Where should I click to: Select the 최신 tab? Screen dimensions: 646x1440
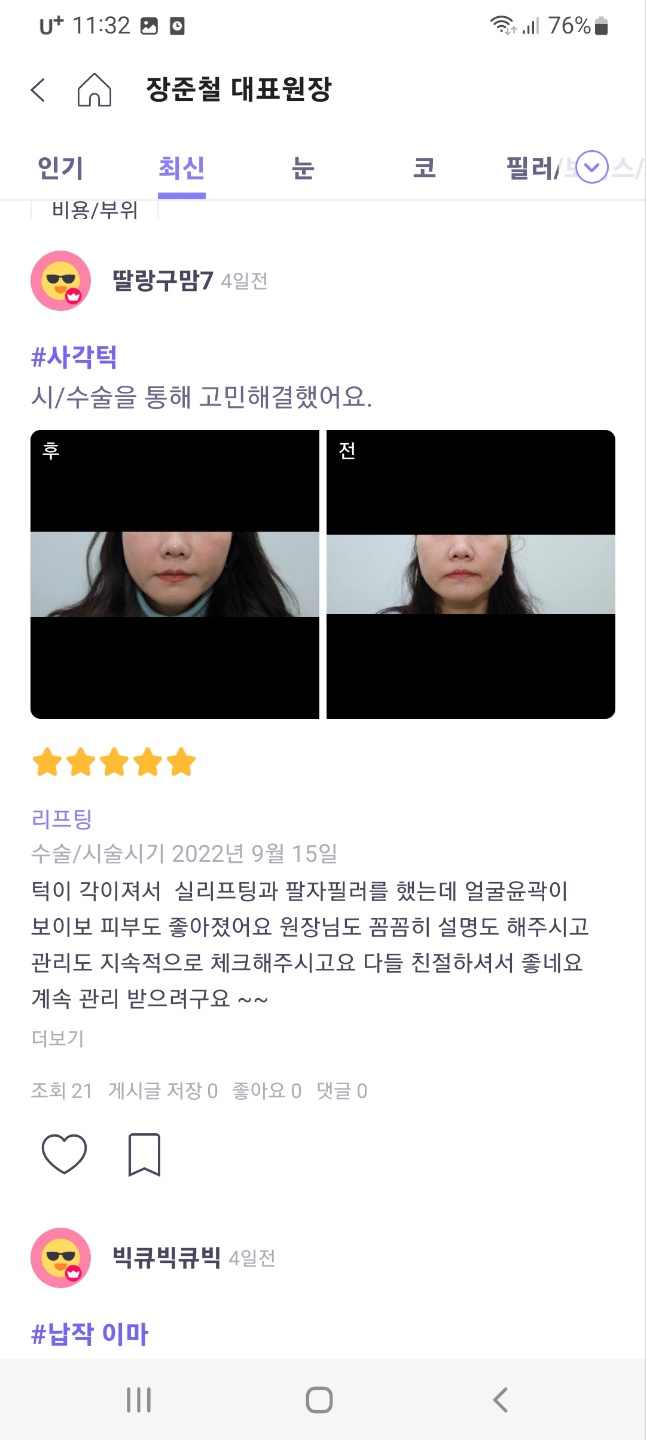[x=182, y=168]
